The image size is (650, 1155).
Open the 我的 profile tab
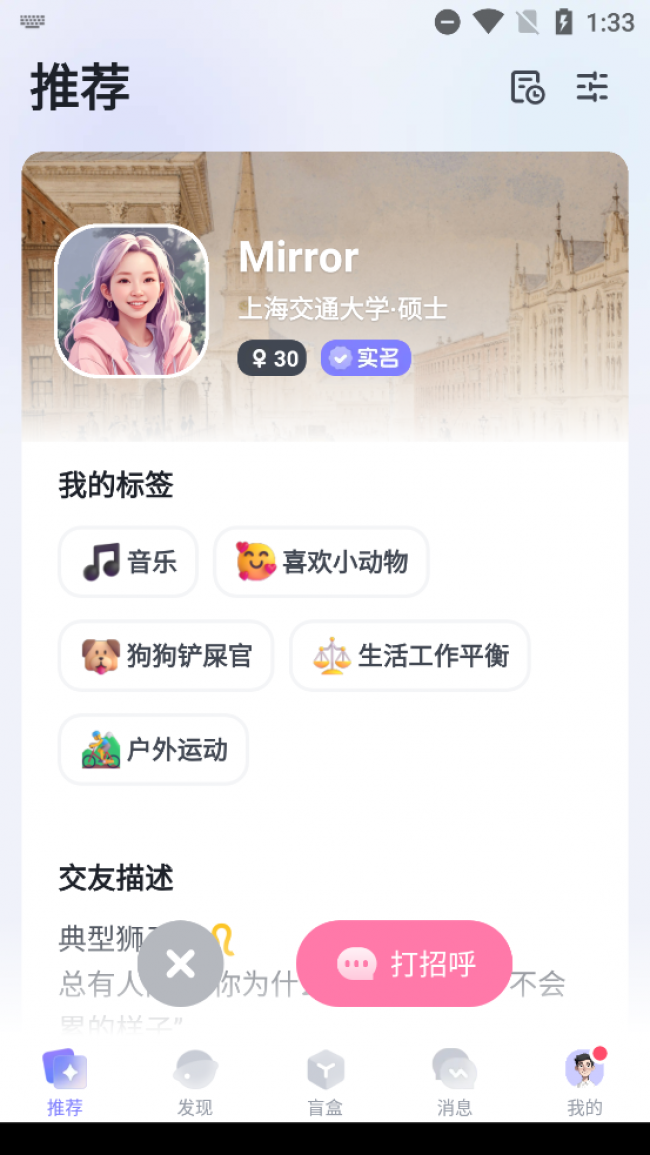click(x=584, y=1082)
